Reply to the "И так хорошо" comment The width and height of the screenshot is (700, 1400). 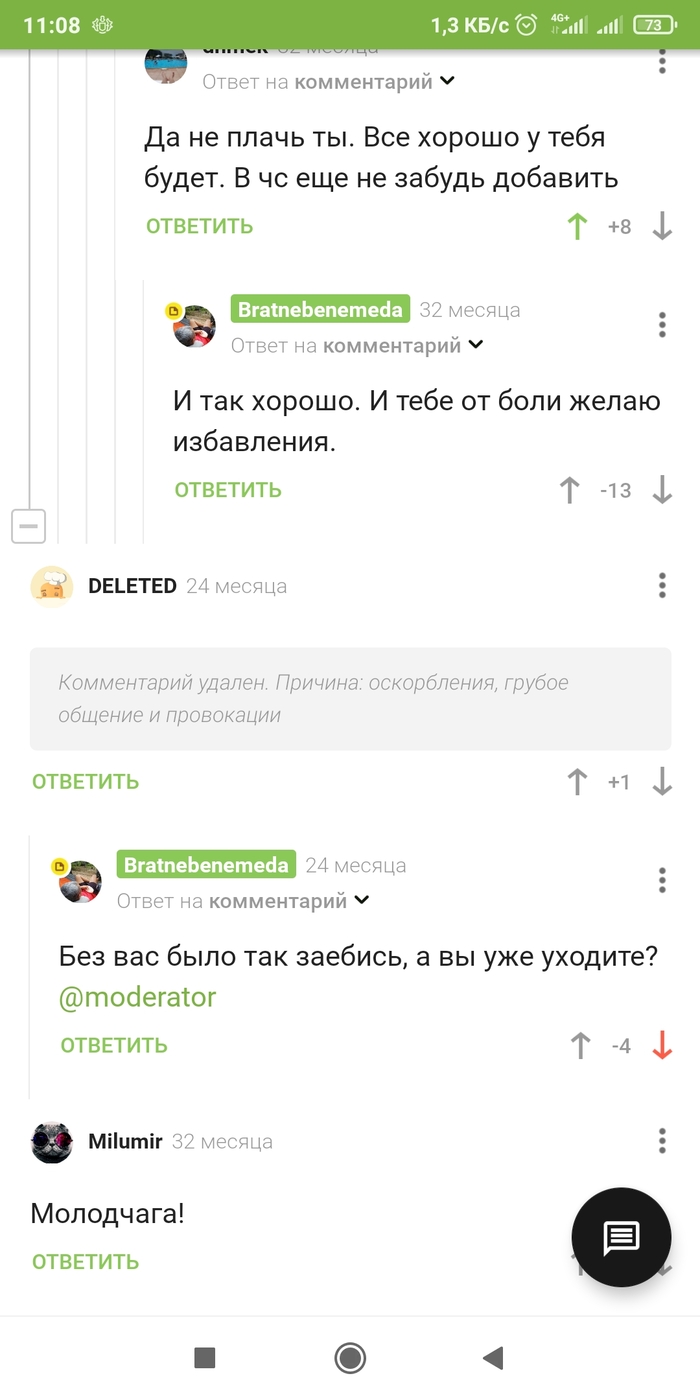click(x=228, y=490)
